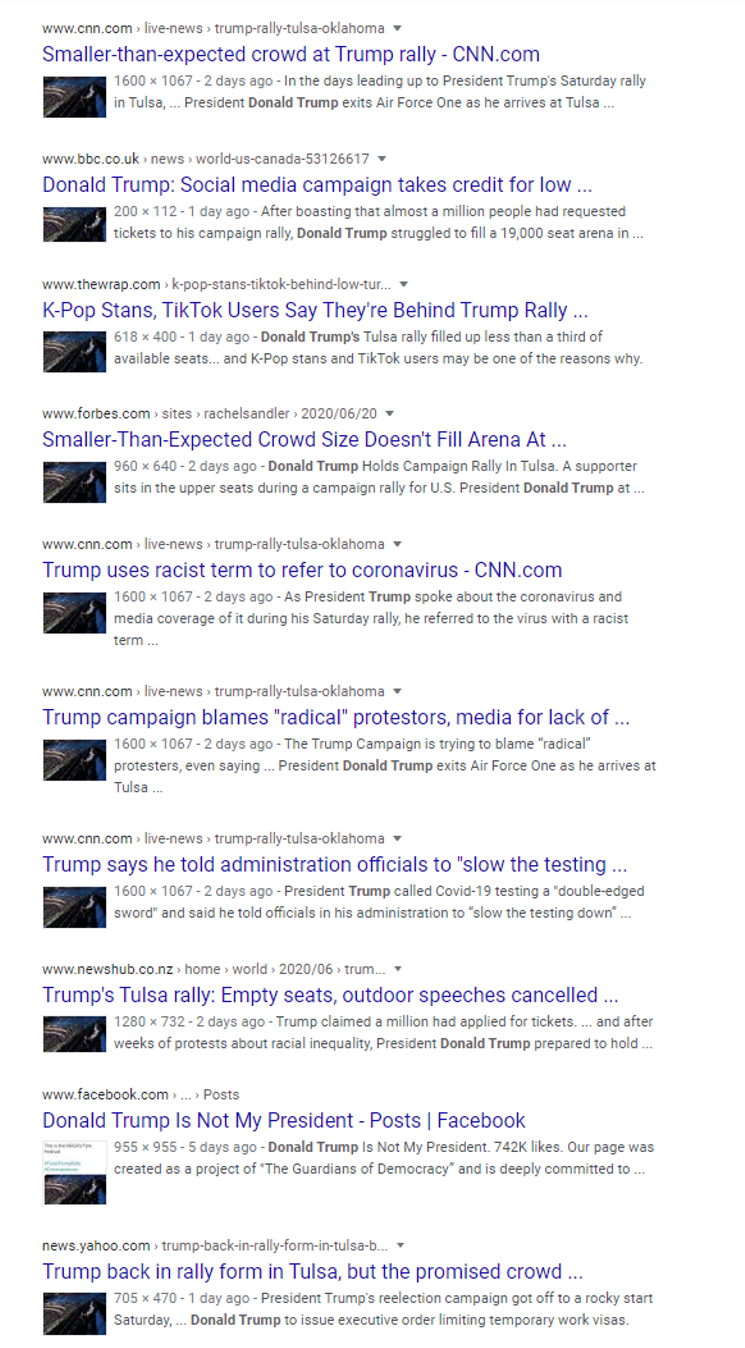
Task: Open TheWrap 'K-Pop Stans, TikTok Users' result
Action: [x=315, y=310]
